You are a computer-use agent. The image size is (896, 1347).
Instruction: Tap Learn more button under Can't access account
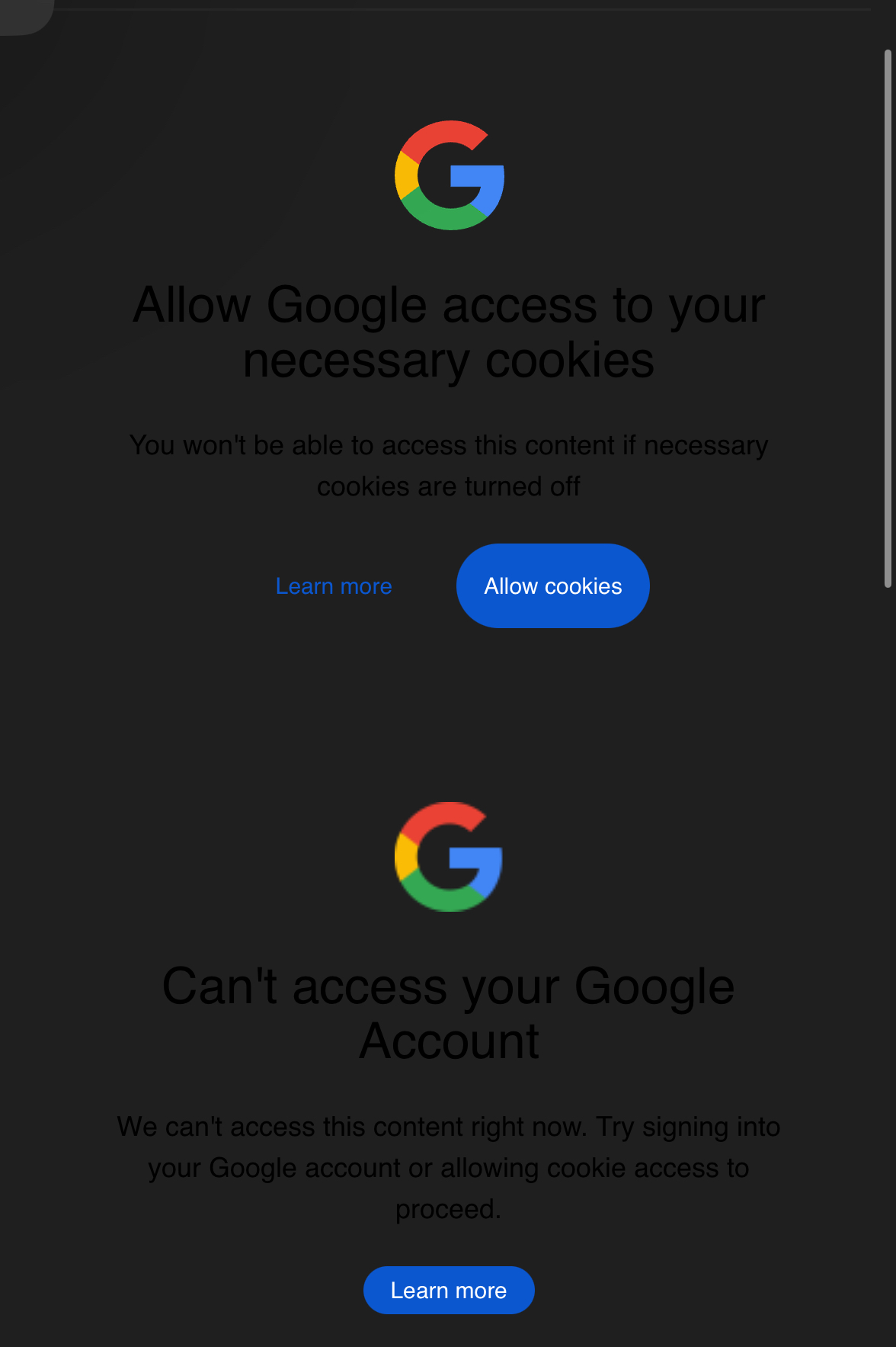[x=449, y=1290]
